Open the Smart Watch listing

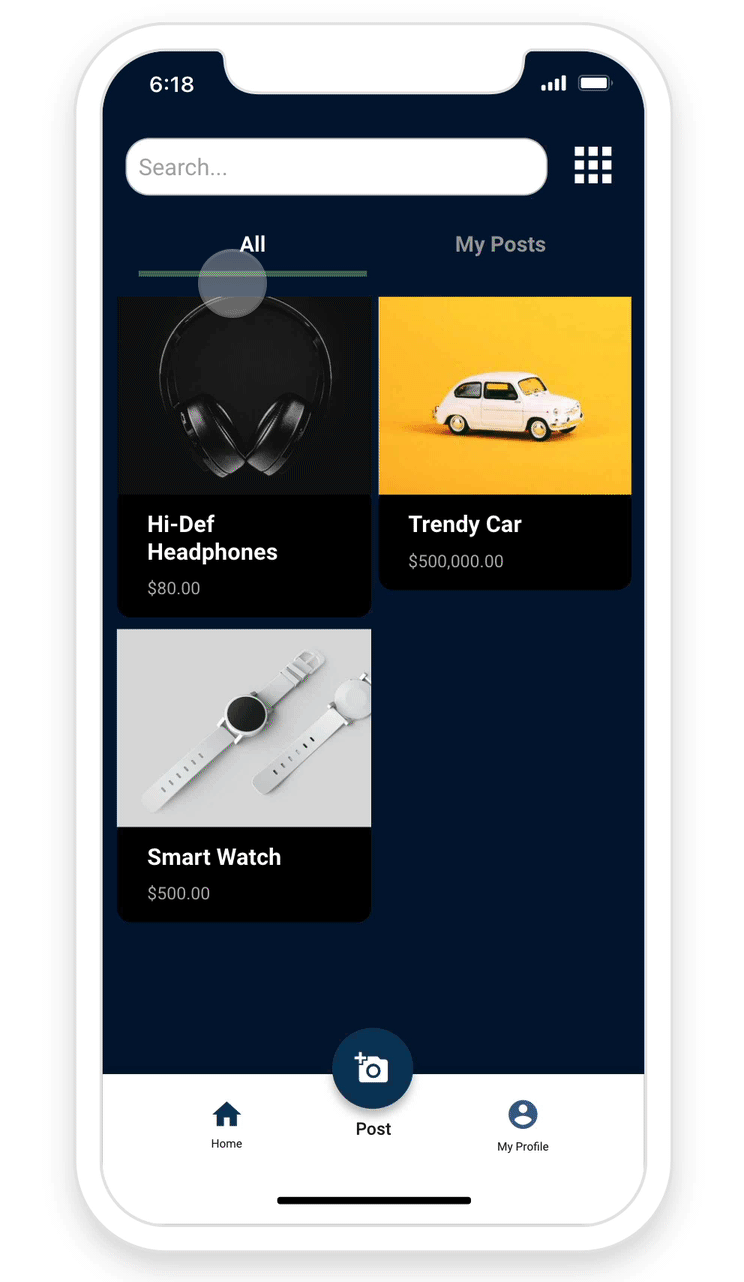[244, 774]
